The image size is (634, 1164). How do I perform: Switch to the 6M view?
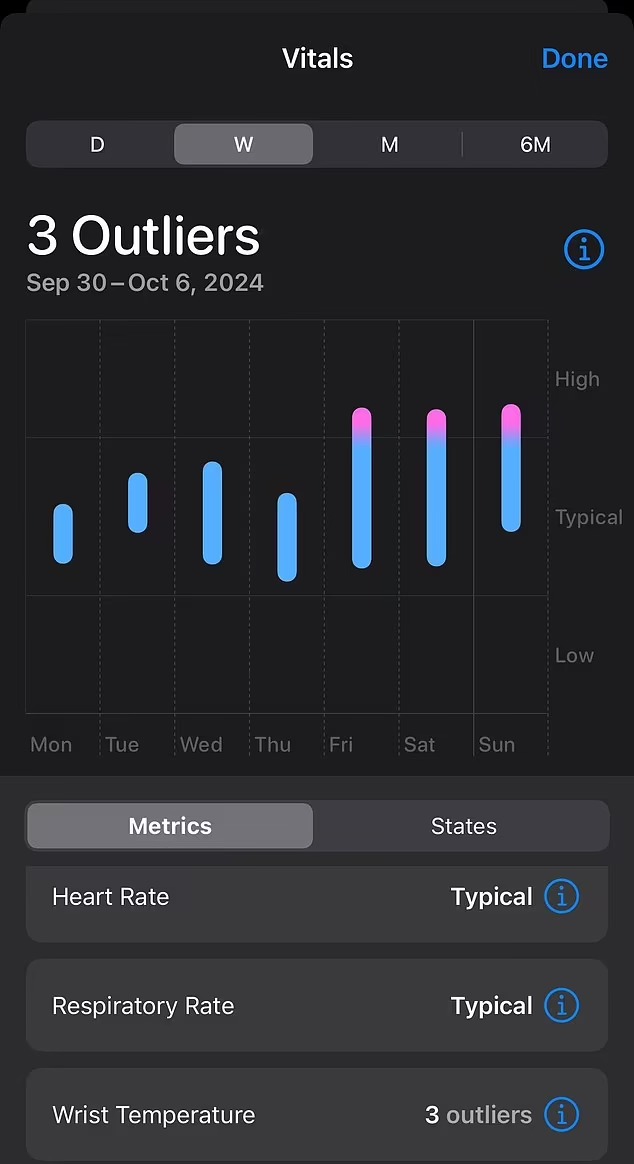535,145
